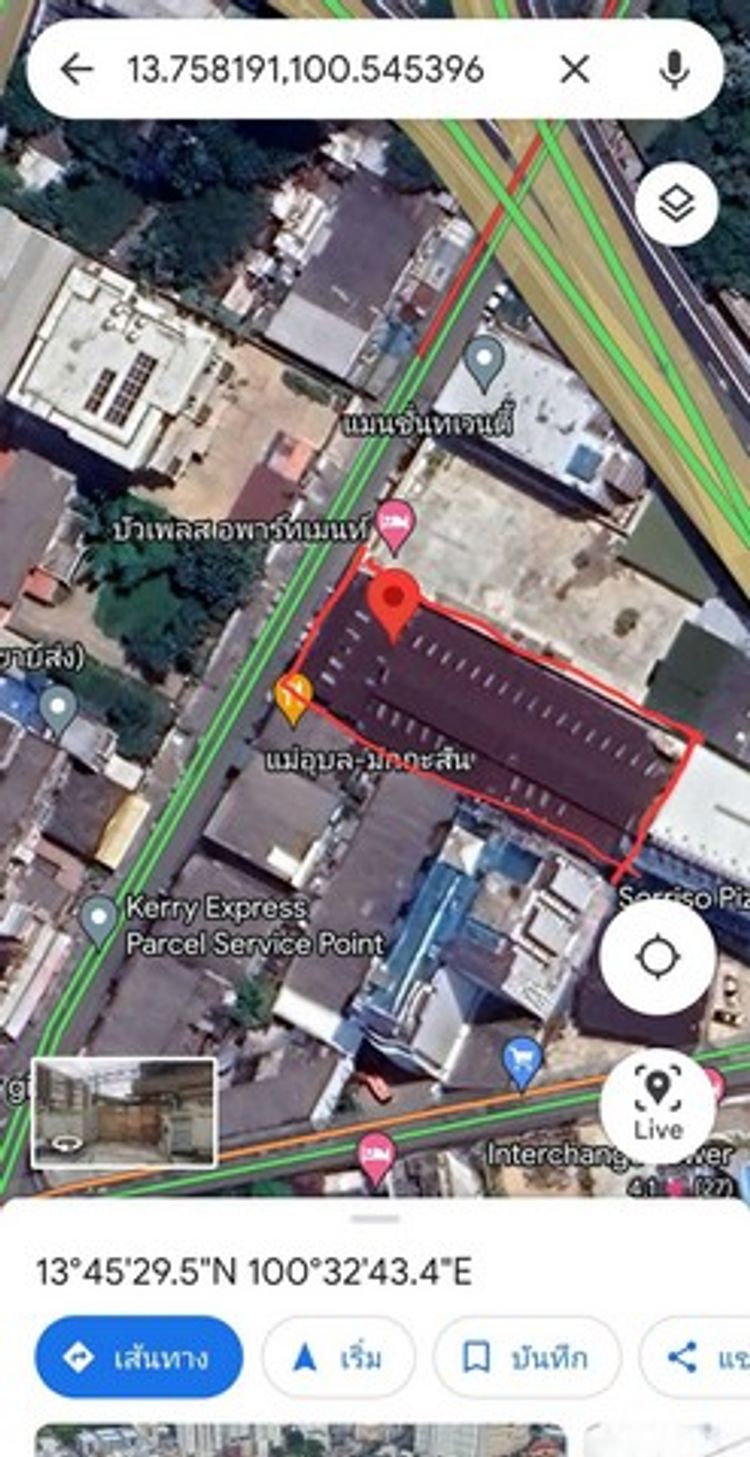The width and height of the screenshot is (750, 1457).
Task: Select the บัวเพลส อพาร์ทเมนท์ lodging pin
Action: [x=395, y=525]
